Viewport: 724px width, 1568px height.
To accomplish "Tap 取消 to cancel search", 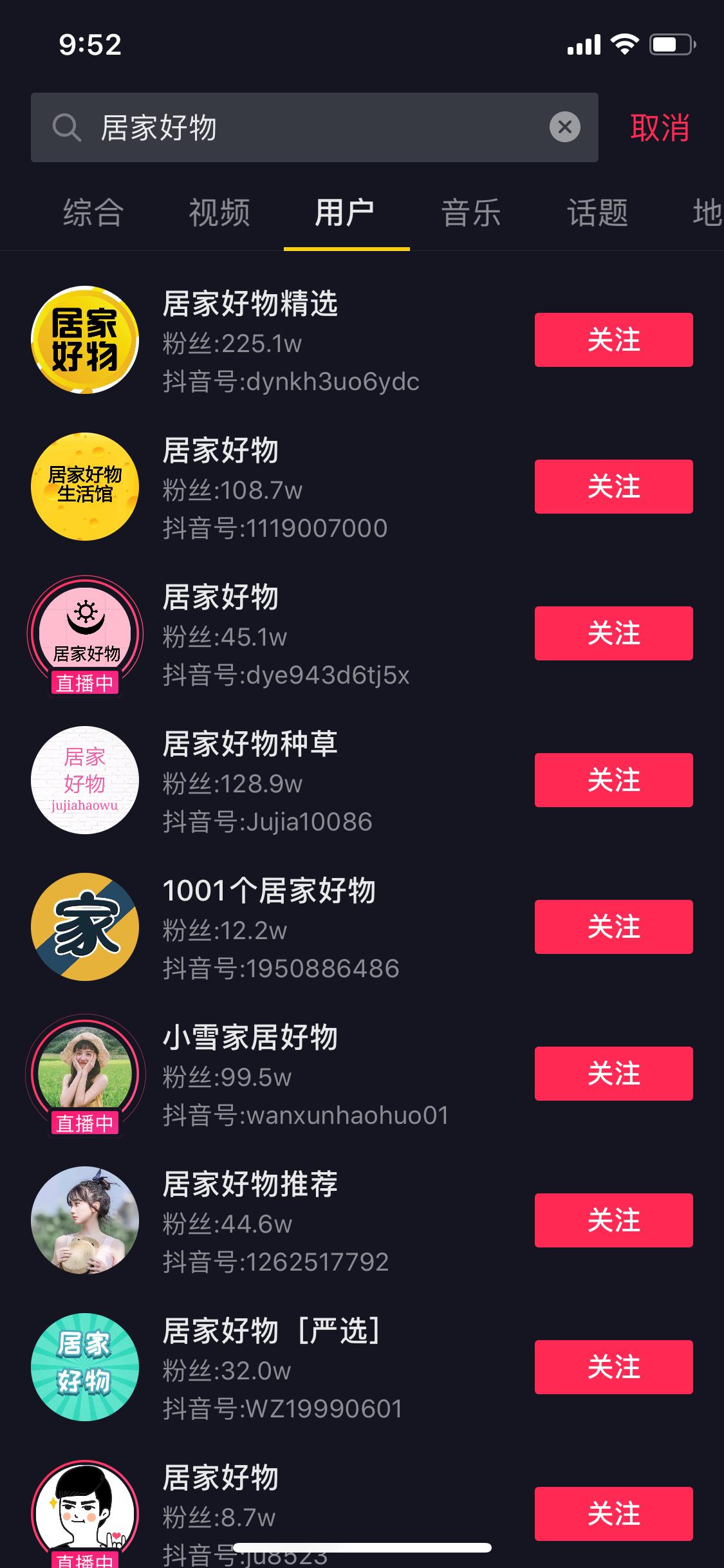I will (x=659, y=127).
